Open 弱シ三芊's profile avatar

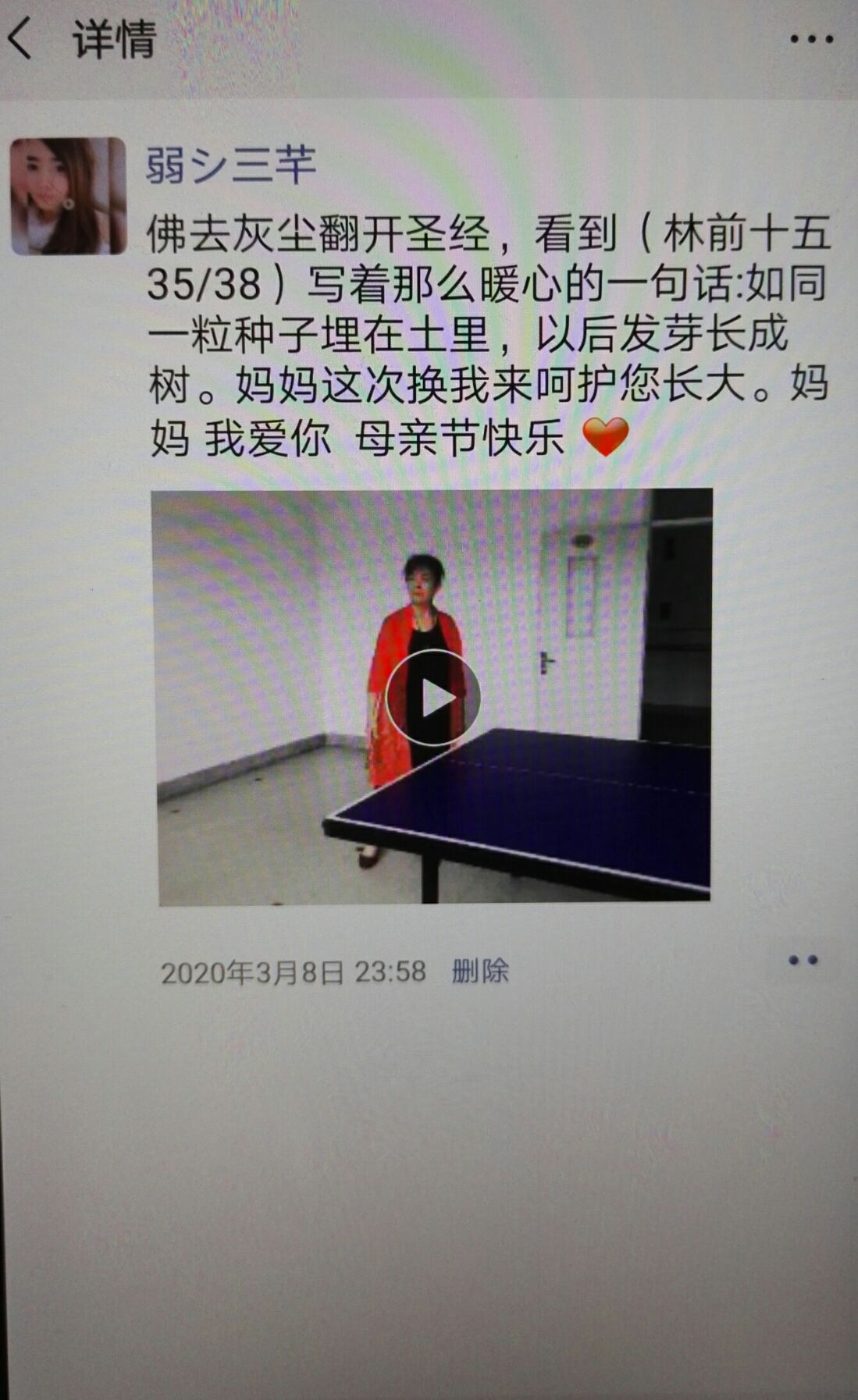(x=69, y=196)
